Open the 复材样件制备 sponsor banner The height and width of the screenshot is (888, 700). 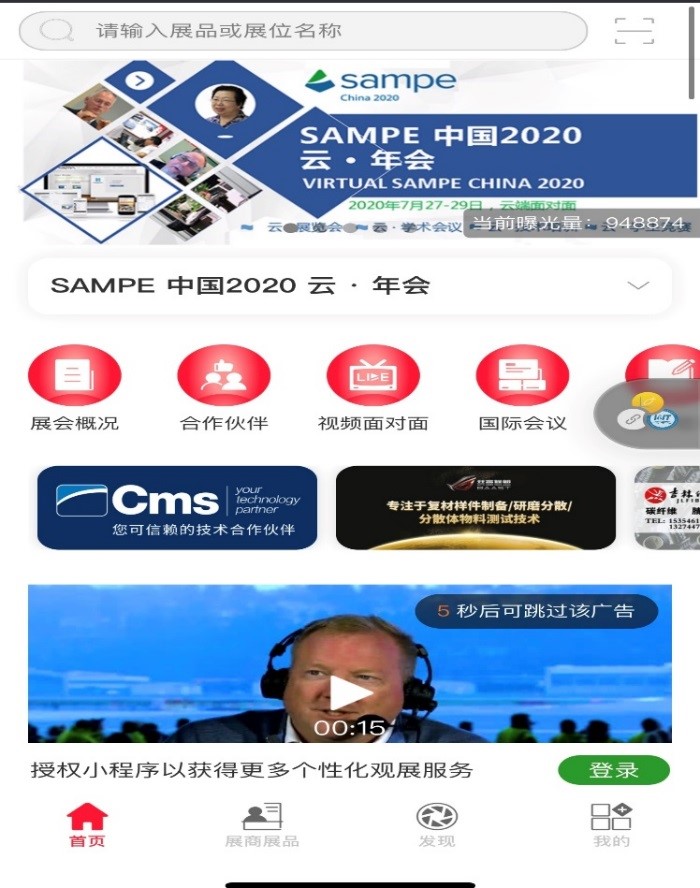point(475,507)
